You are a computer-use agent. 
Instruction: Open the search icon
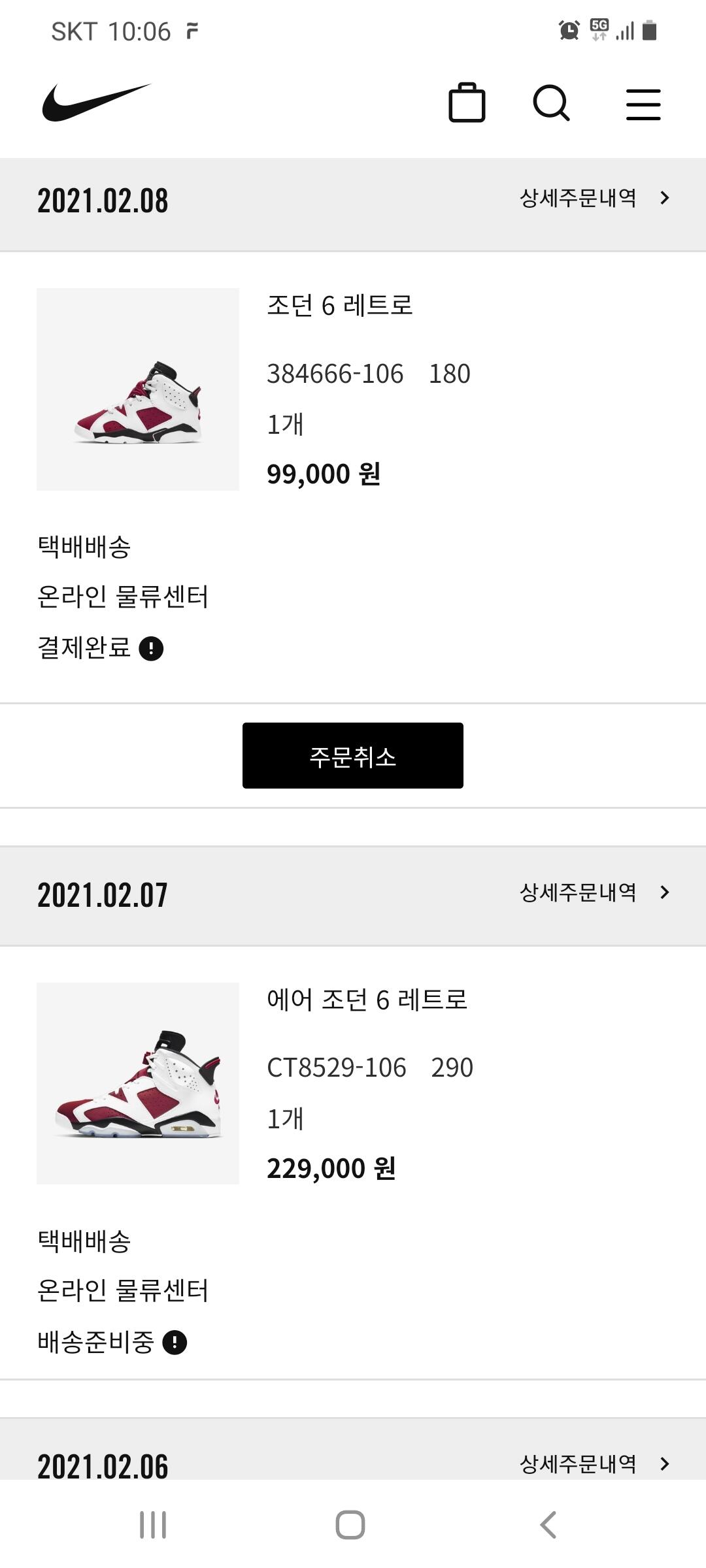coord(551,103)
